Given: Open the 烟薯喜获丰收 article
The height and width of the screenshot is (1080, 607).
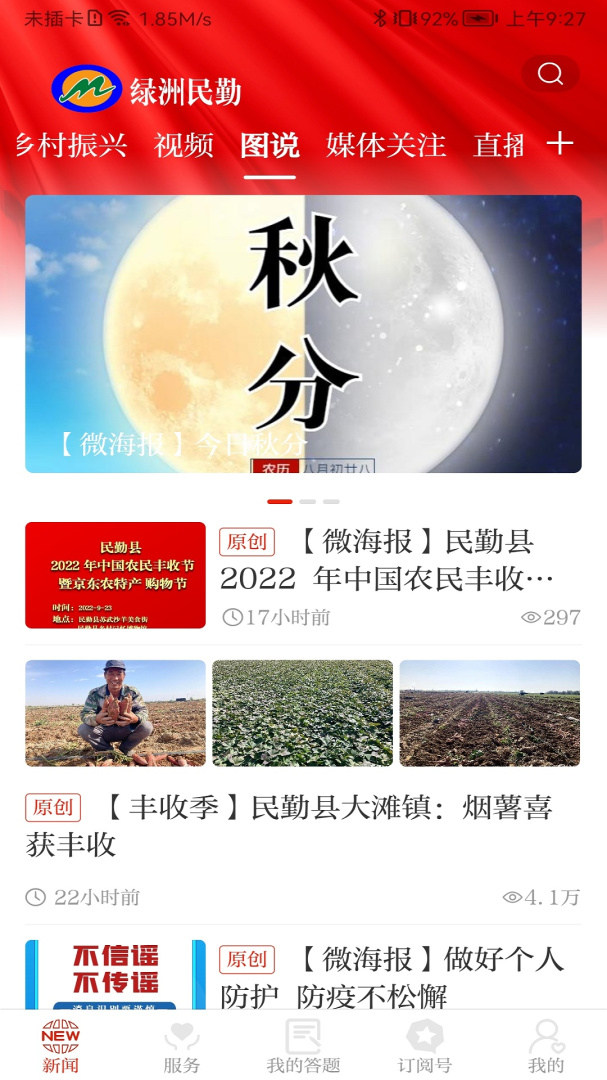Looking at the screenshot, I should click(290, 825).
